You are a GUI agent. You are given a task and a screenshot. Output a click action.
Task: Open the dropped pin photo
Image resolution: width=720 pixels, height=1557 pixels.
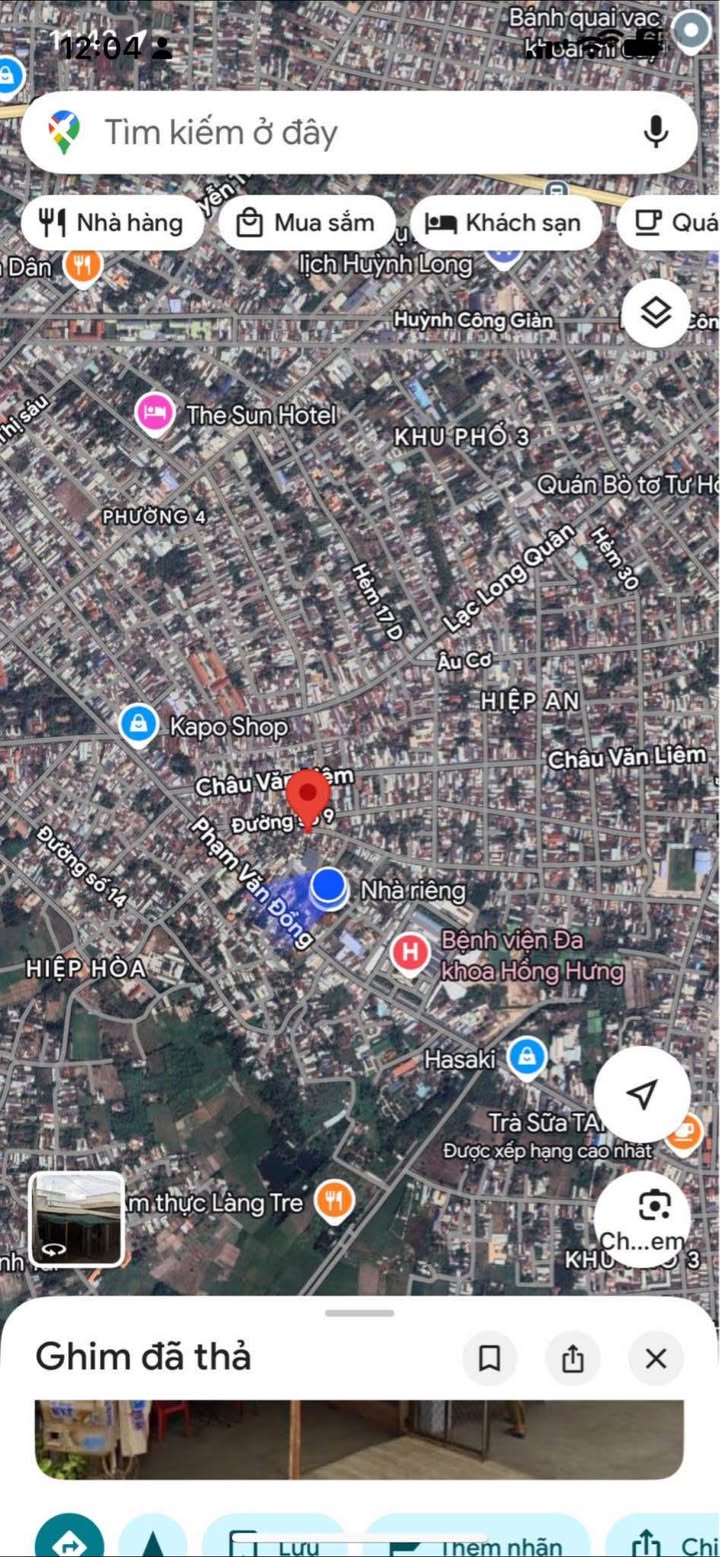(359, 1439)
